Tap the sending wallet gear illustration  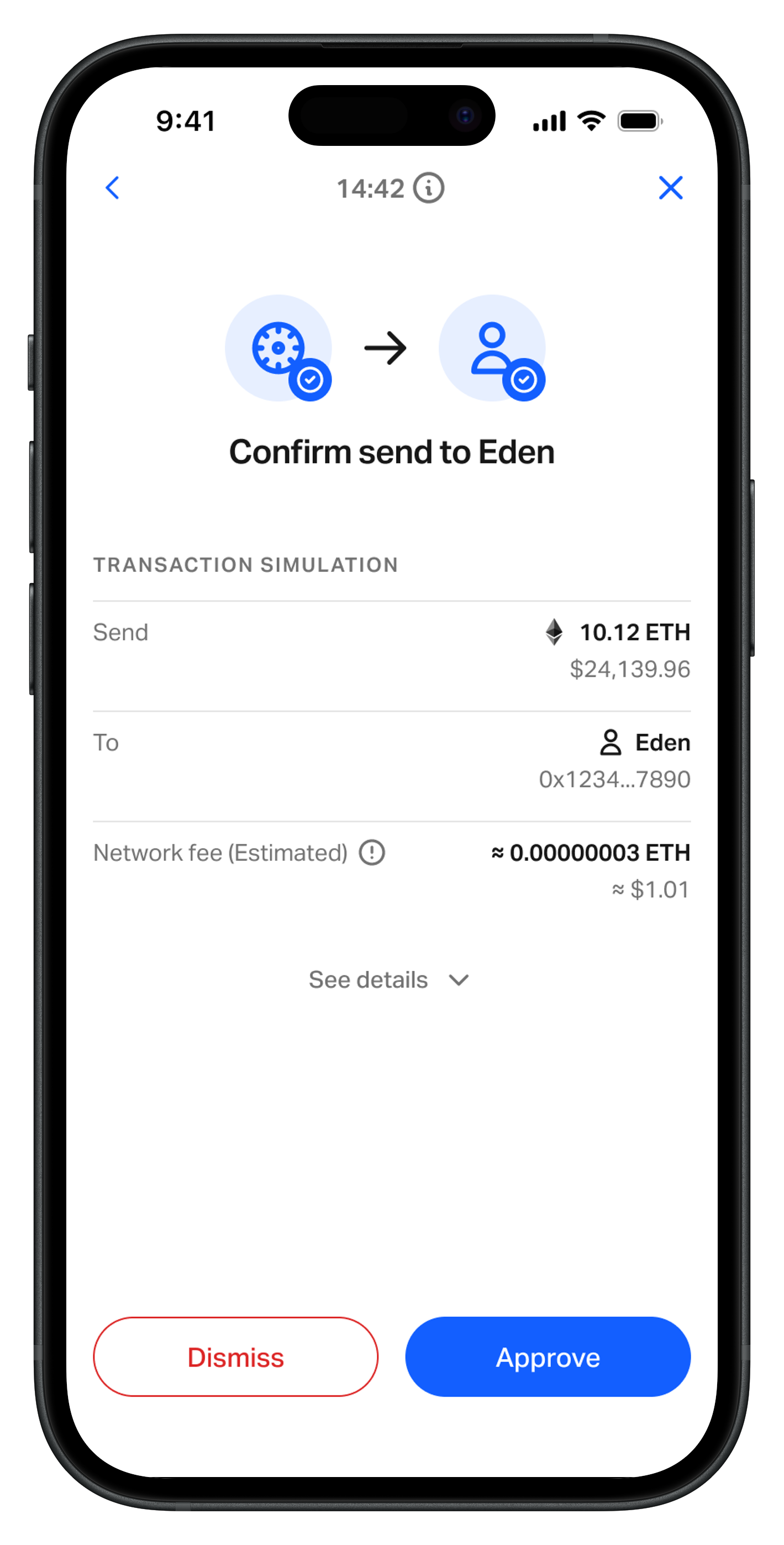[280, 348]
